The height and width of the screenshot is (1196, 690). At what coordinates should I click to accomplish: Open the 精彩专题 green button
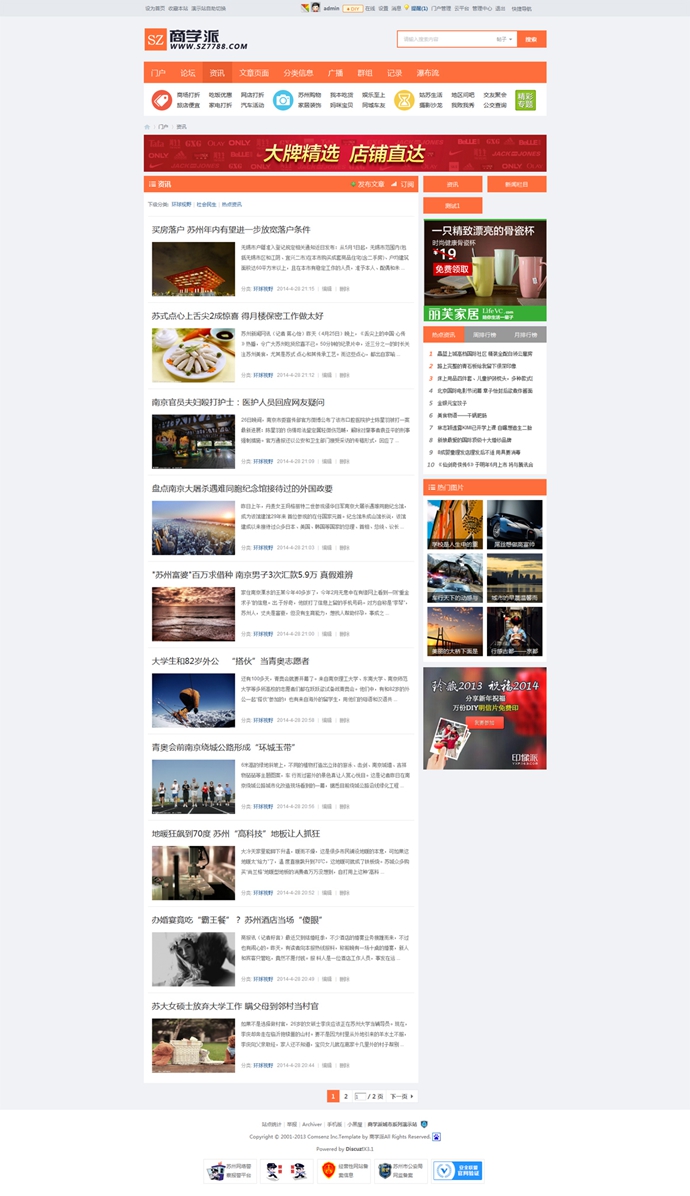[x=525, y=100]
